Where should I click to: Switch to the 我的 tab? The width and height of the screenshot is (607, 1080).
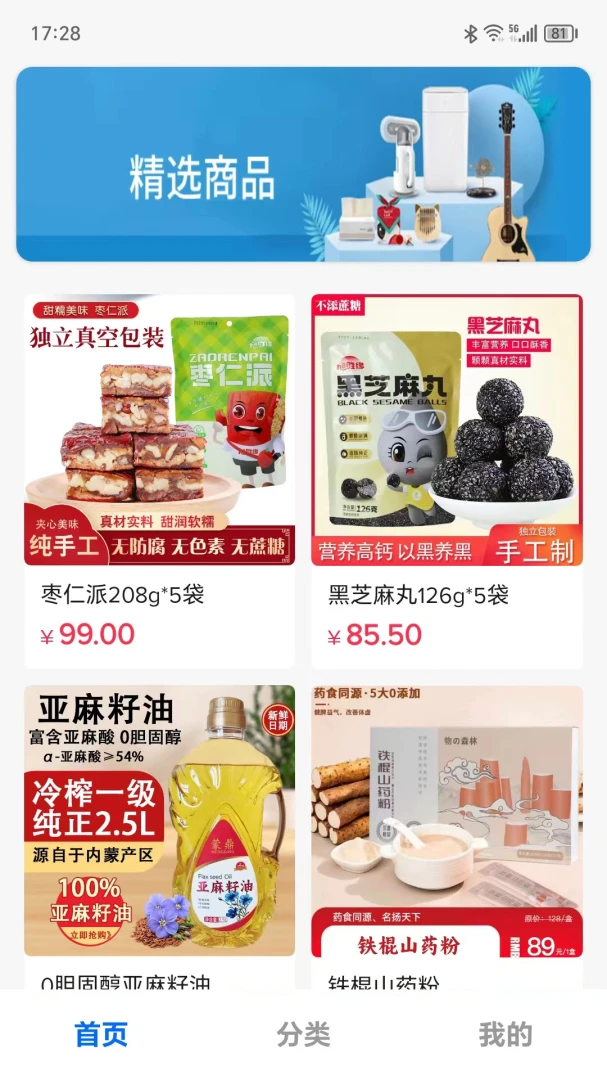coord(506,1035)
